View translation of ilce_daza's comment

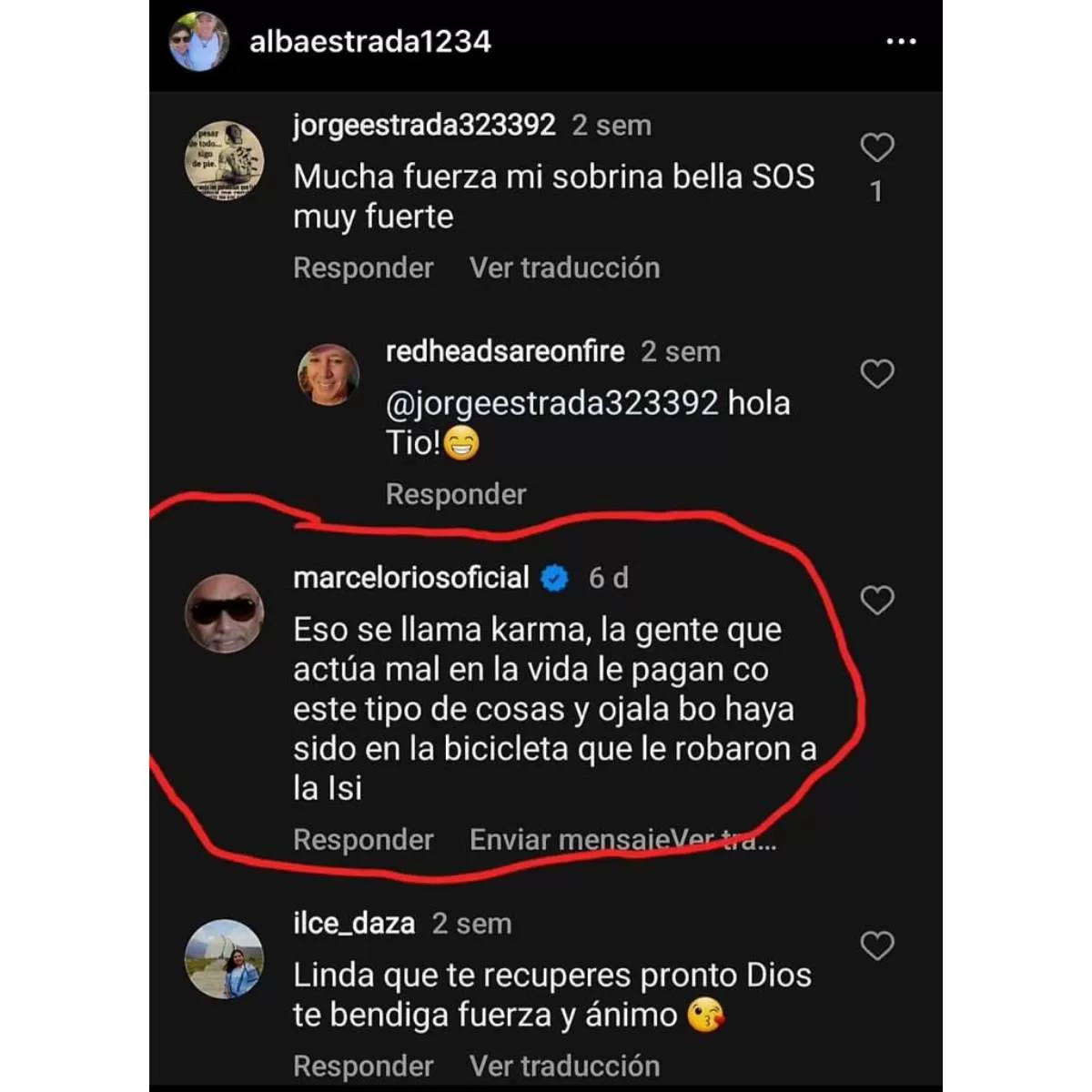(x=564, y=1066)
